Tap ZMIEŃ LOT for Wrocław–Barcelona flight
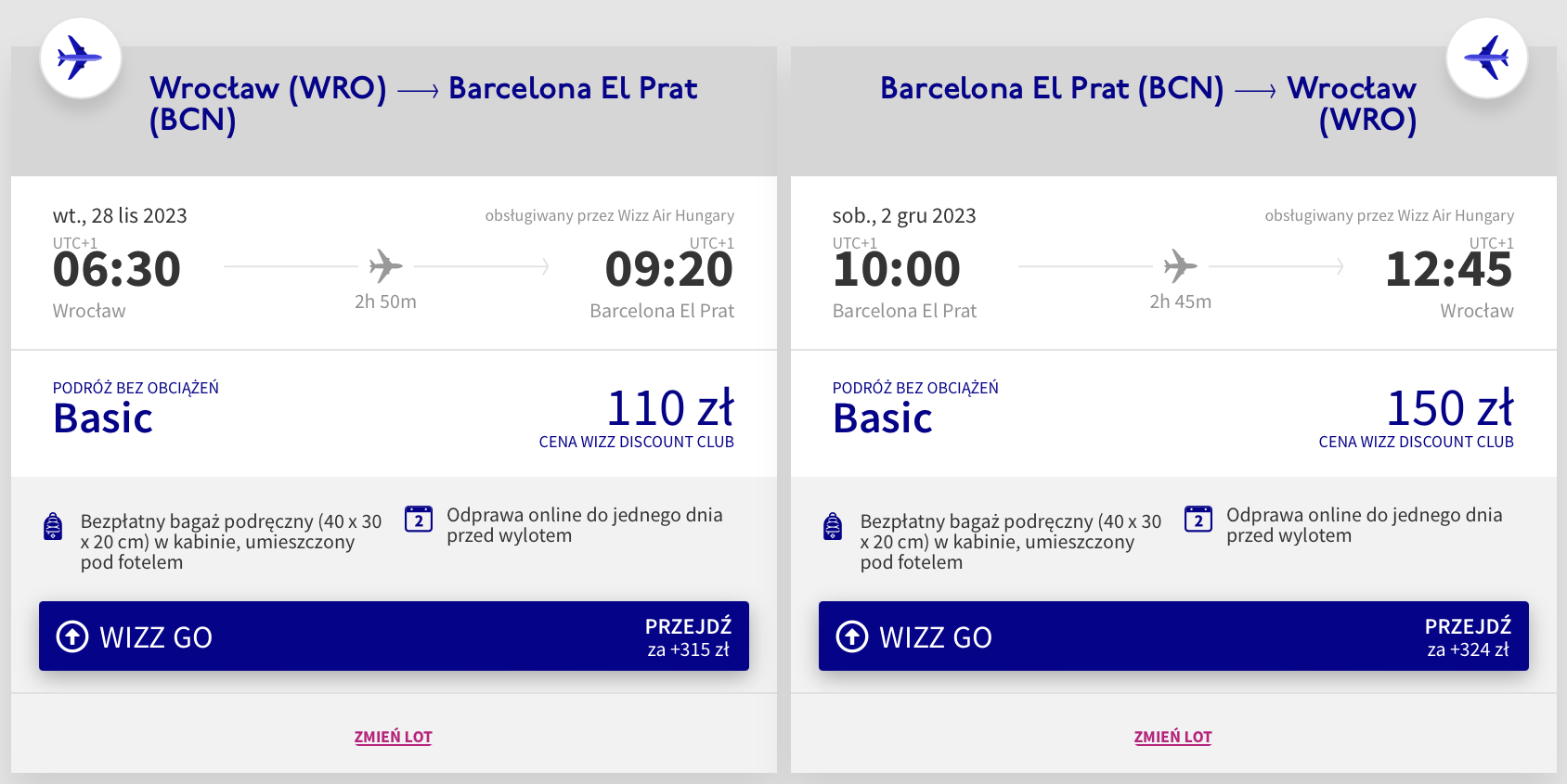Viewport: 1567px width, 784px height. pos(394,737)
